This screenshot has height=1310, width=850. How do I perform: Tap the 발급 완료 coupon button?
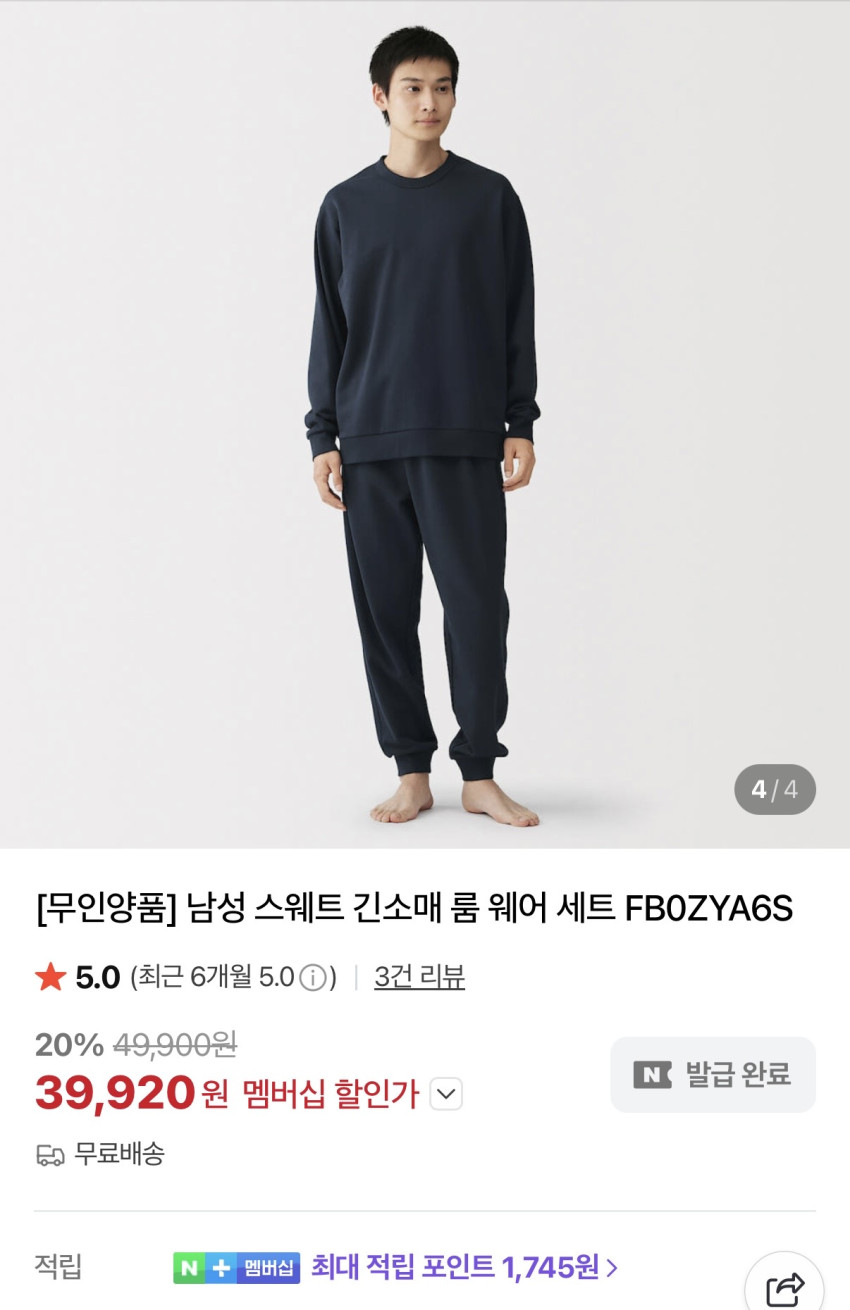[x=713, y=1075]
